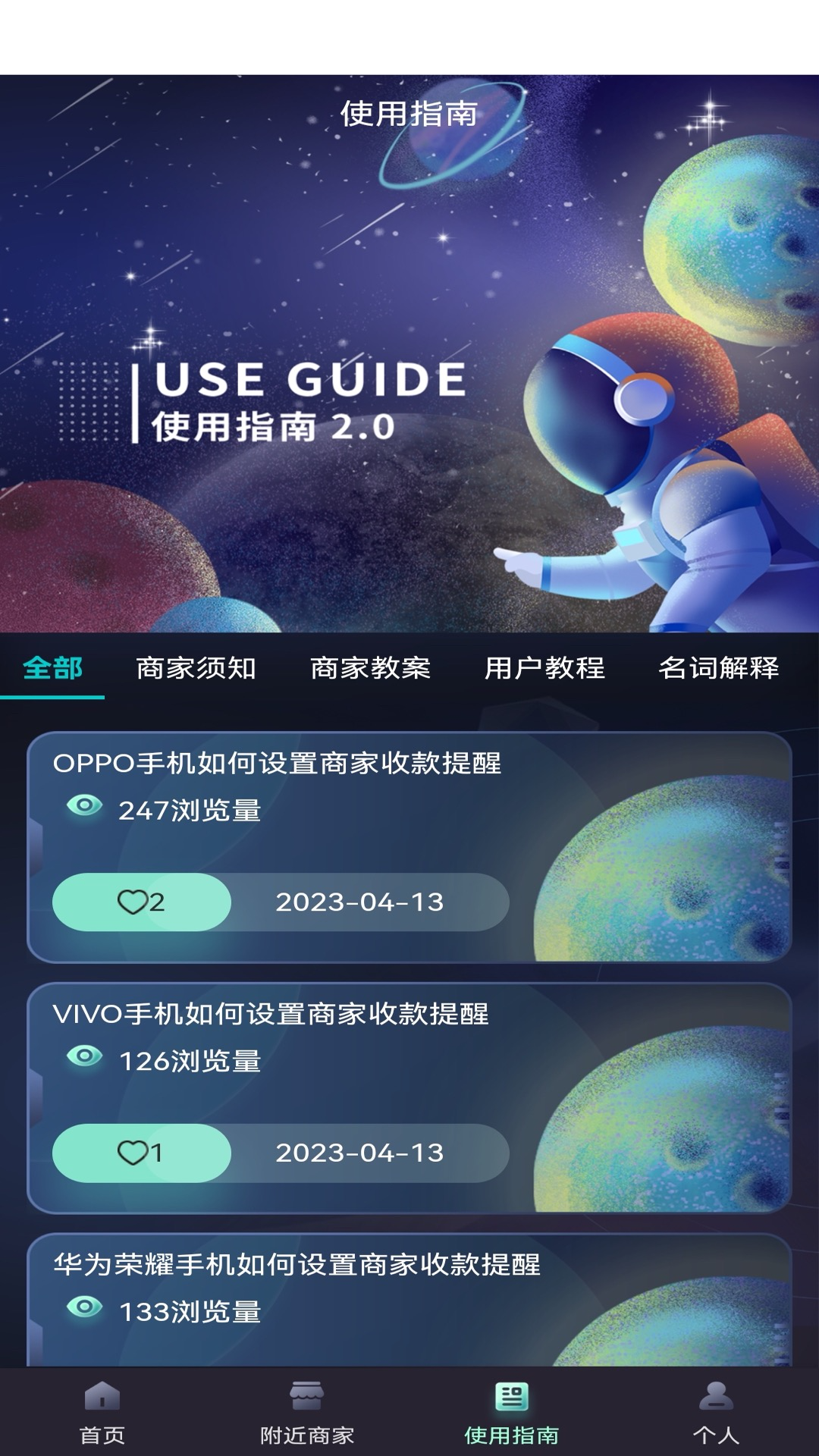Screen dimensions: 819x1456
Task: Select the 全部 tab
Action: click(x=52, y=668)
